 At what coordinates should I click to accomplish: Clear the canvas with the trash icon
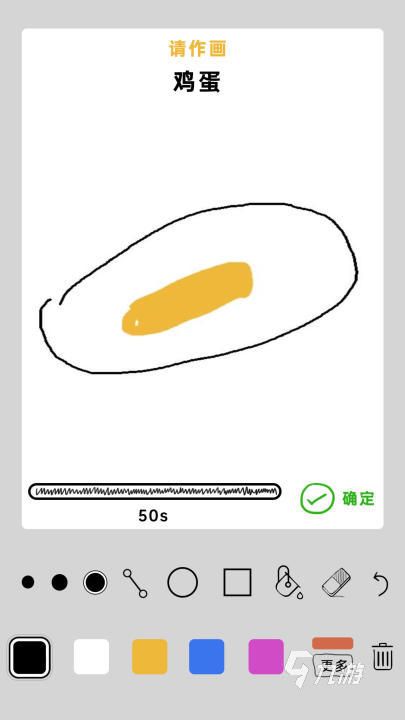[x=382, y=657]
